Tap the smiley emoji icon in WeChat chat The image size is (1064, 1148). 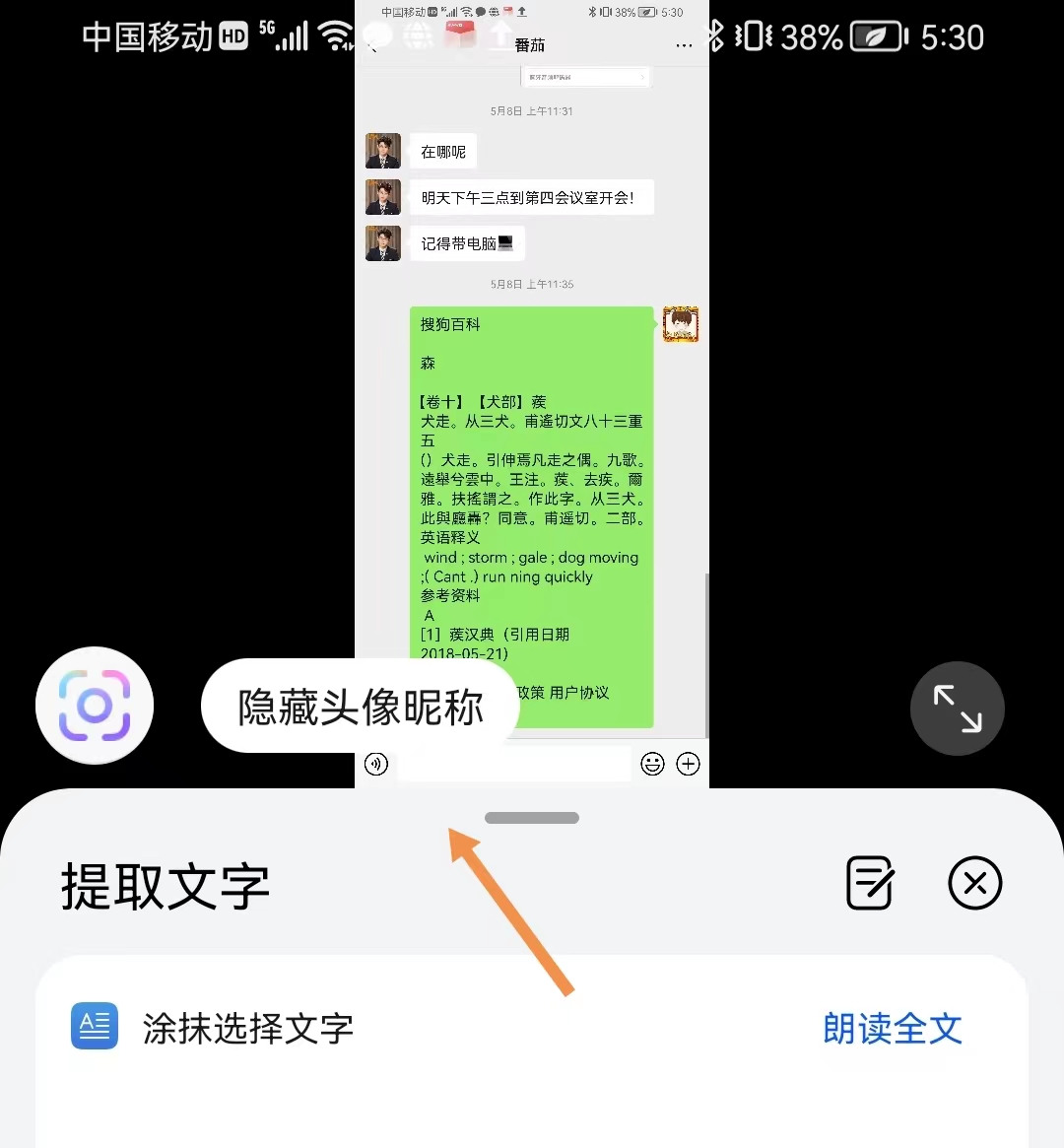click(x=652, y=764)
